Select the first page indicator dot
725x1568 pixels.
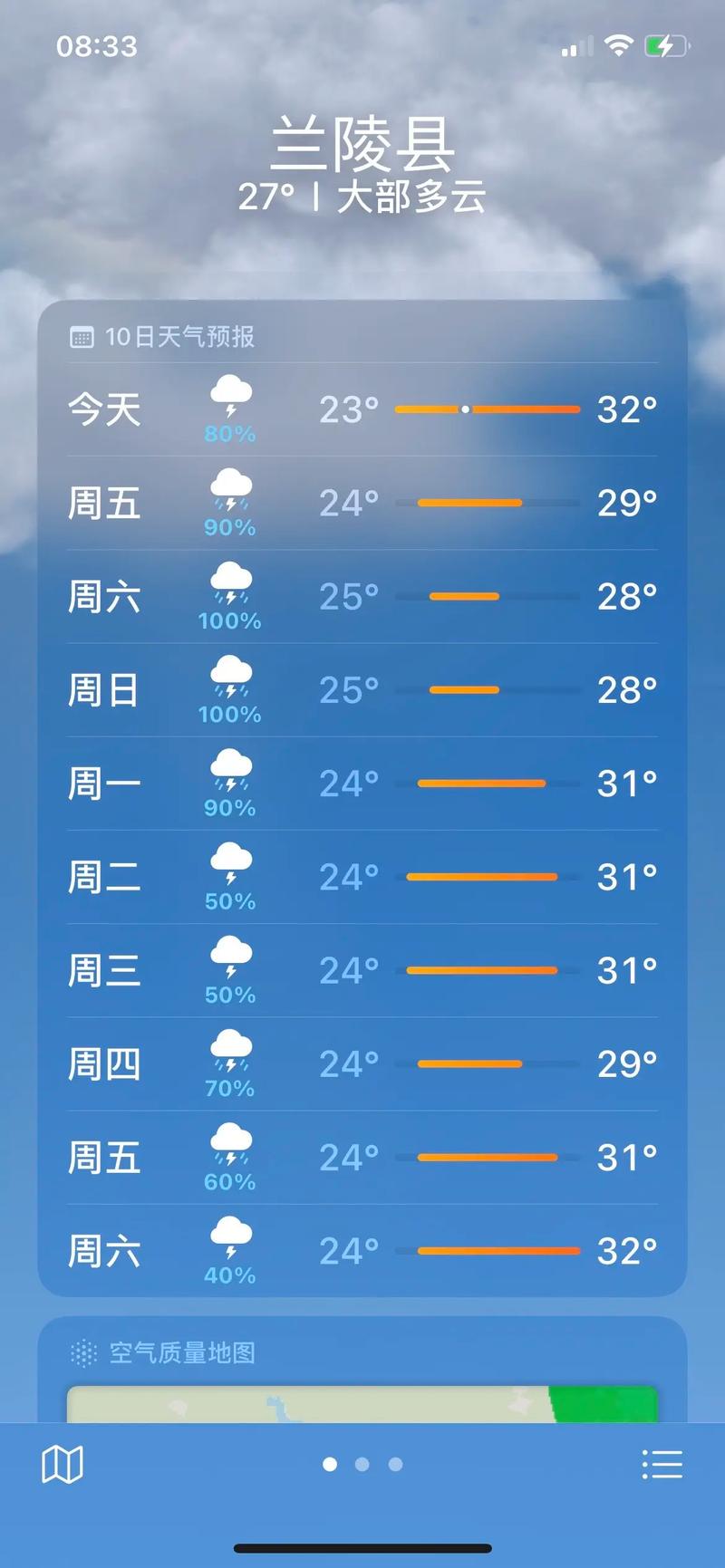[330, 1464]
